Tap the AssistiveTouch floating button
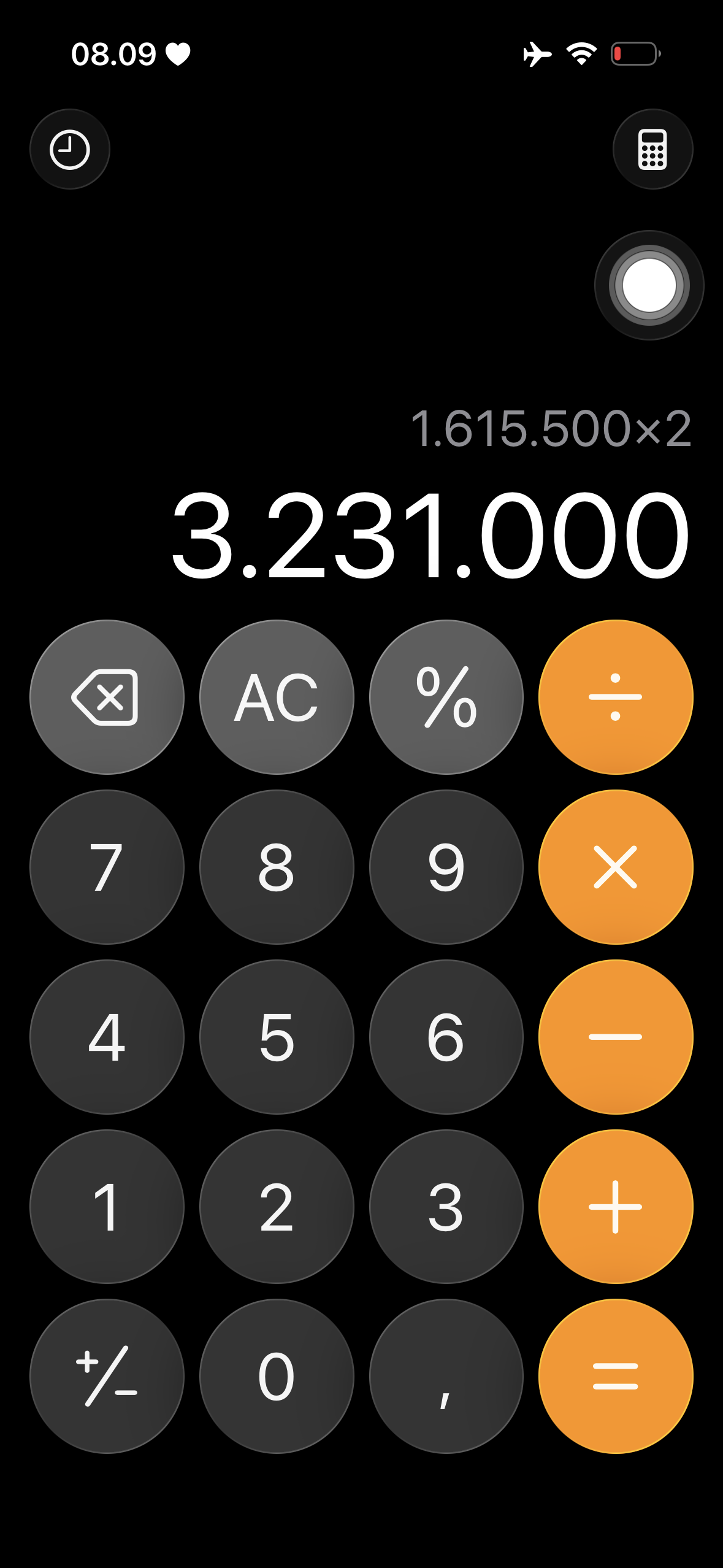This screenshot has height=1568, width=723. (x=649, y=285)
